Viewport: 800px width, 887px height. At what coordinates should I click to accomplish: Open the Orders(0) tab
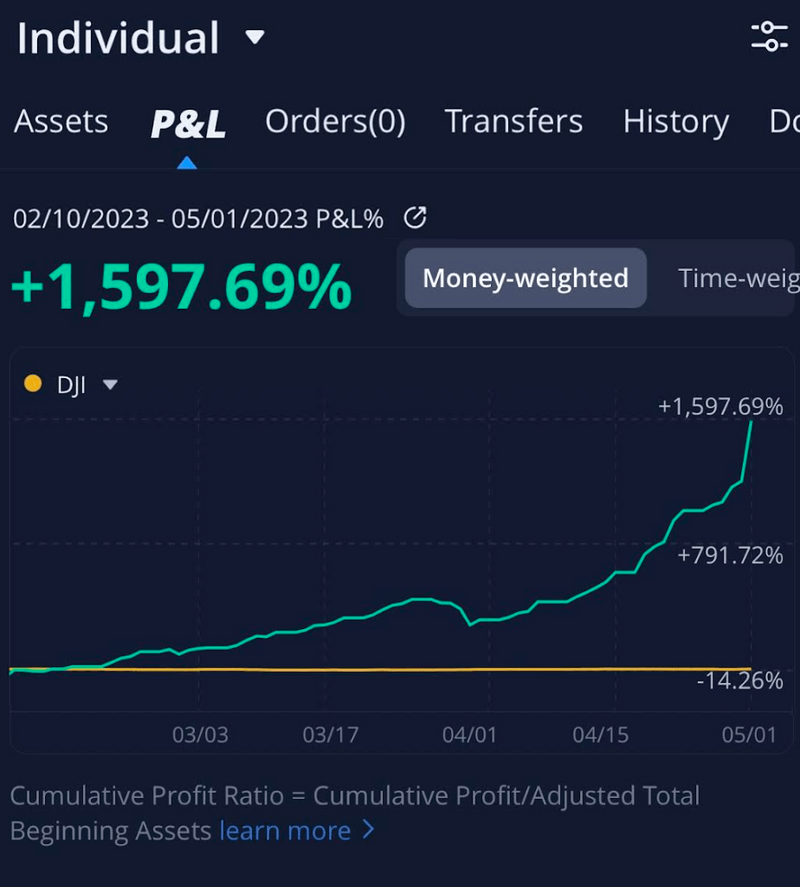pos(335,122)
